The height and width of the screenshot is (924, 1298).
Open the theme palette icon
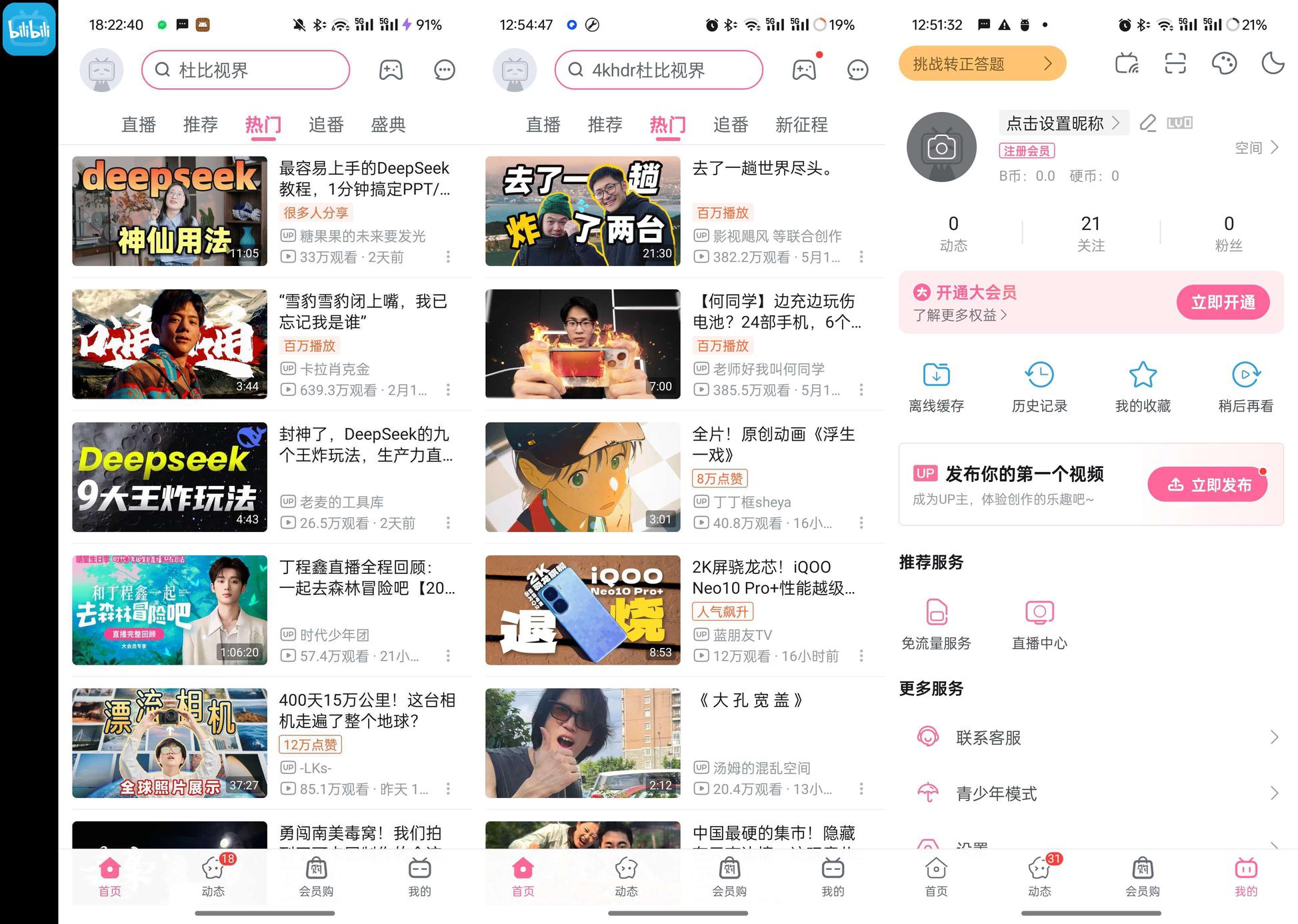point(1224,64)
